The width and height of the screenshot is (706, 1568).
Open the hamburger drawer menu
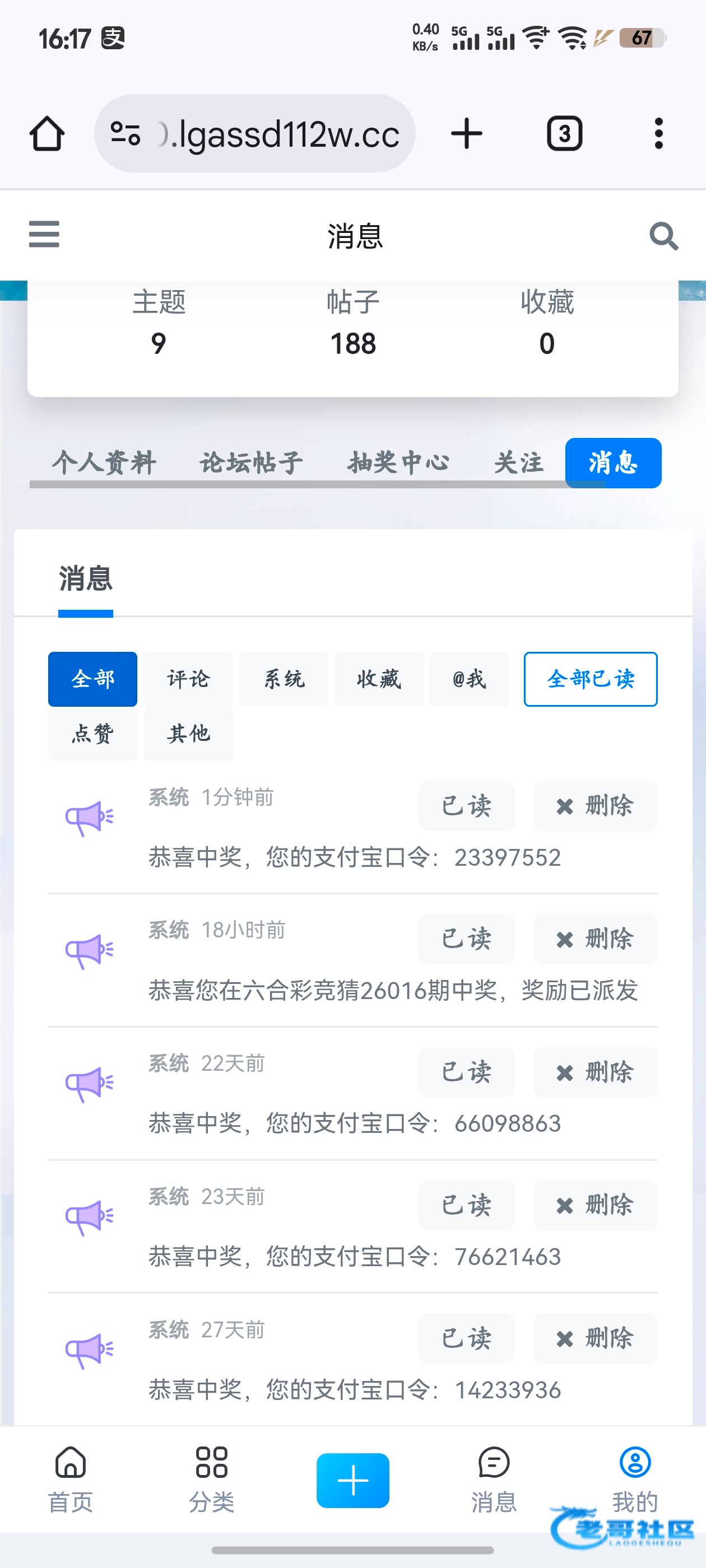click(x=44, y=234)
